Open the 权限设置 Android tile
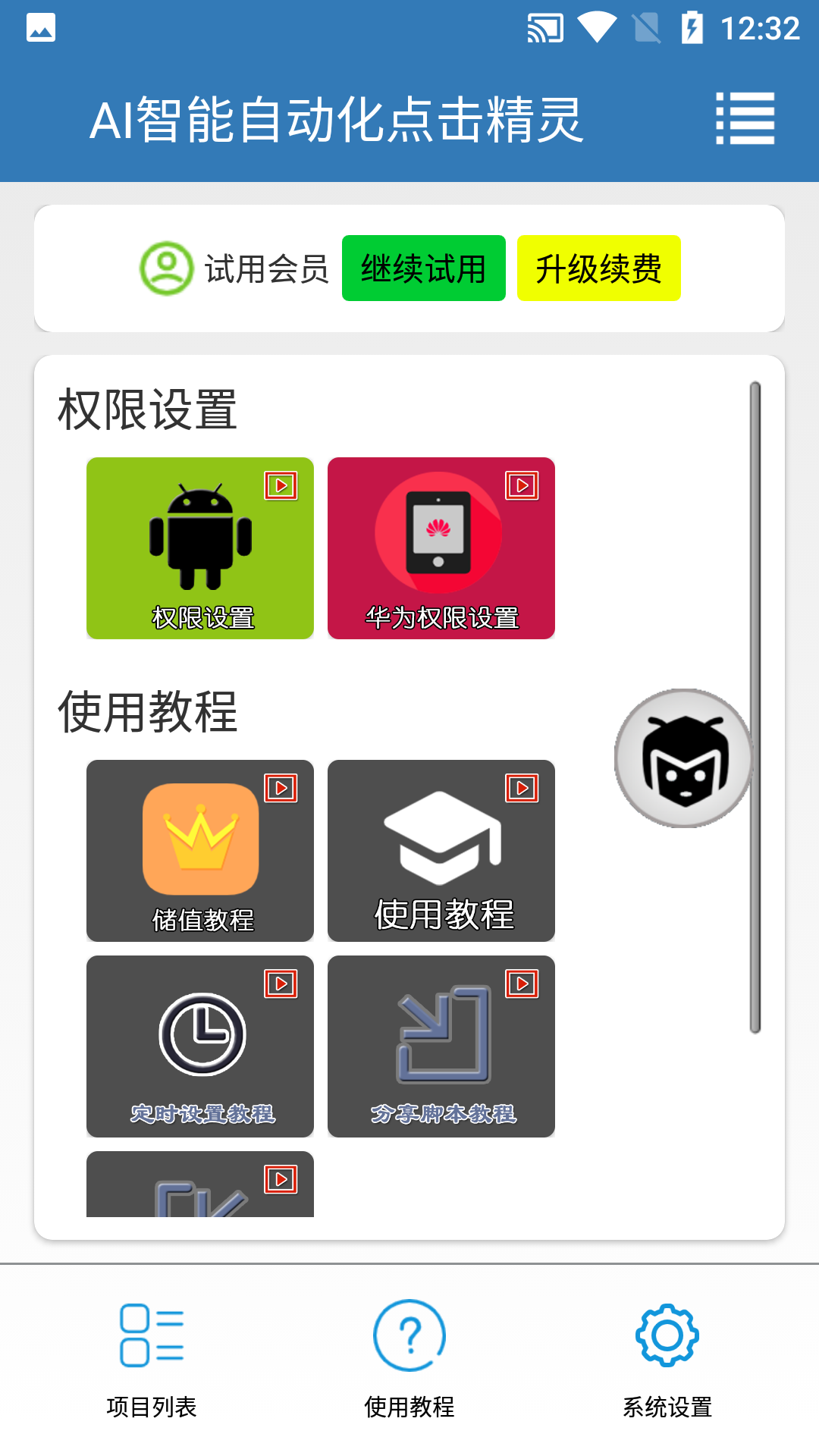This screenshot has height=1456, width=819. (200, 548)
